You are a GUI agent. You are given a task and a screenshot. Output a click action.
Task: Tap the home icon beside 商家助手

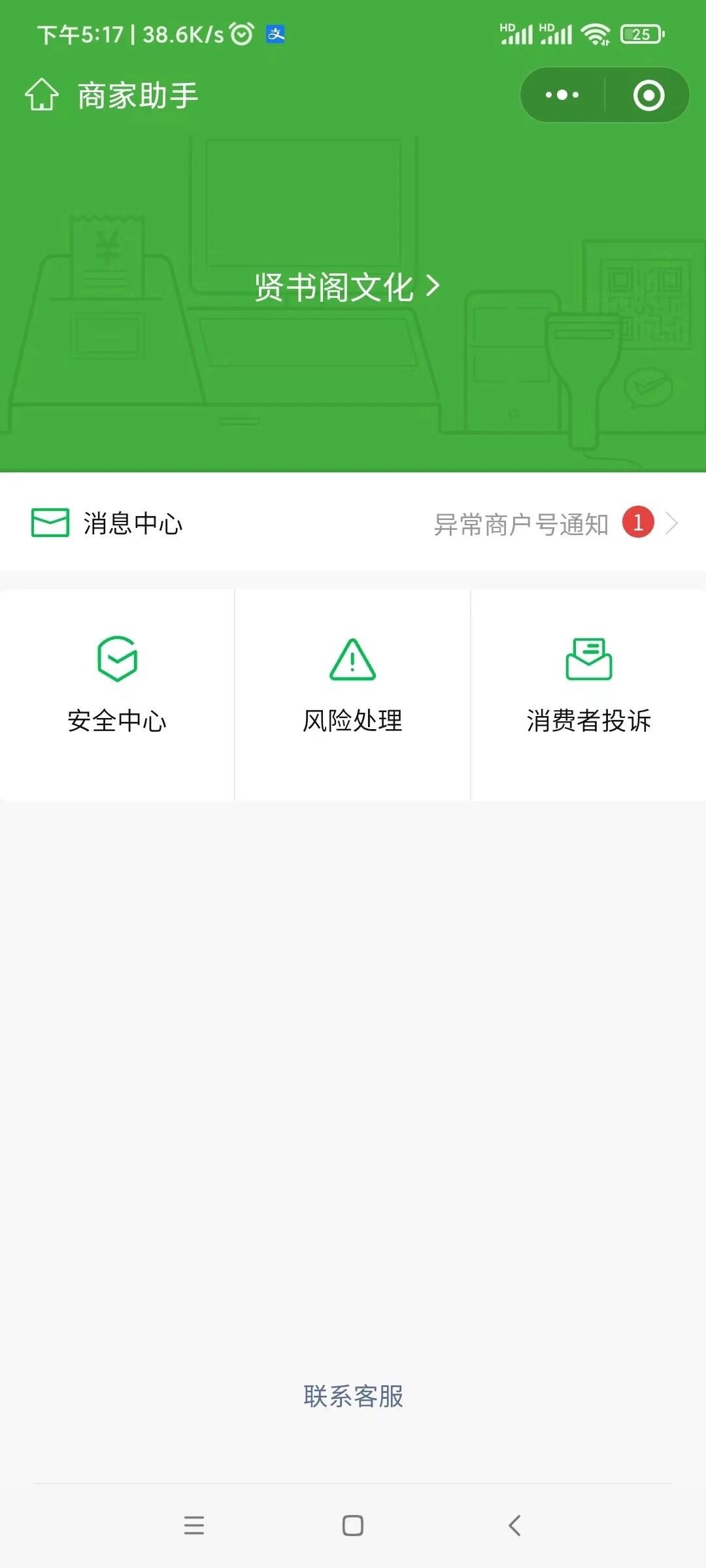(x=42, y=95)
